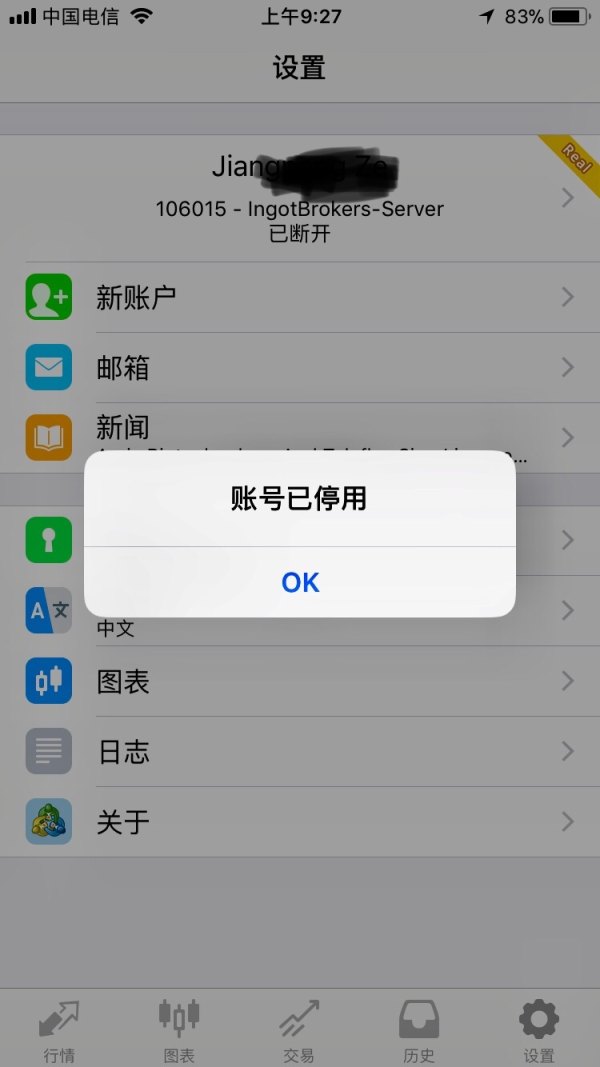
Task: Switch to the 行情 quotes tab
Action: (59, 1030)
